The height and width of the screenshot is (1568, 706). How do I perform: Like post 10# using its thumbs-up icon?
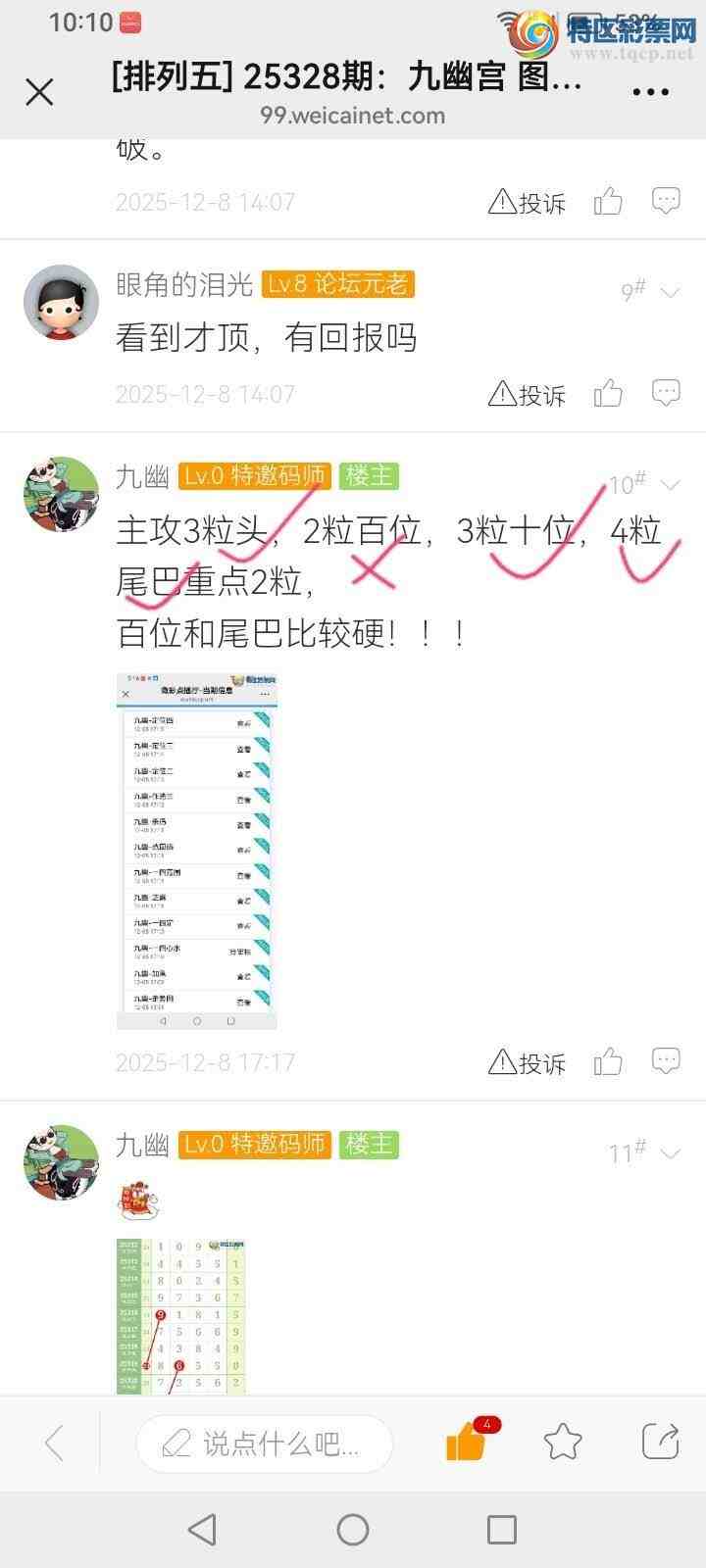pyautogui.click(x=608, y=1061)
